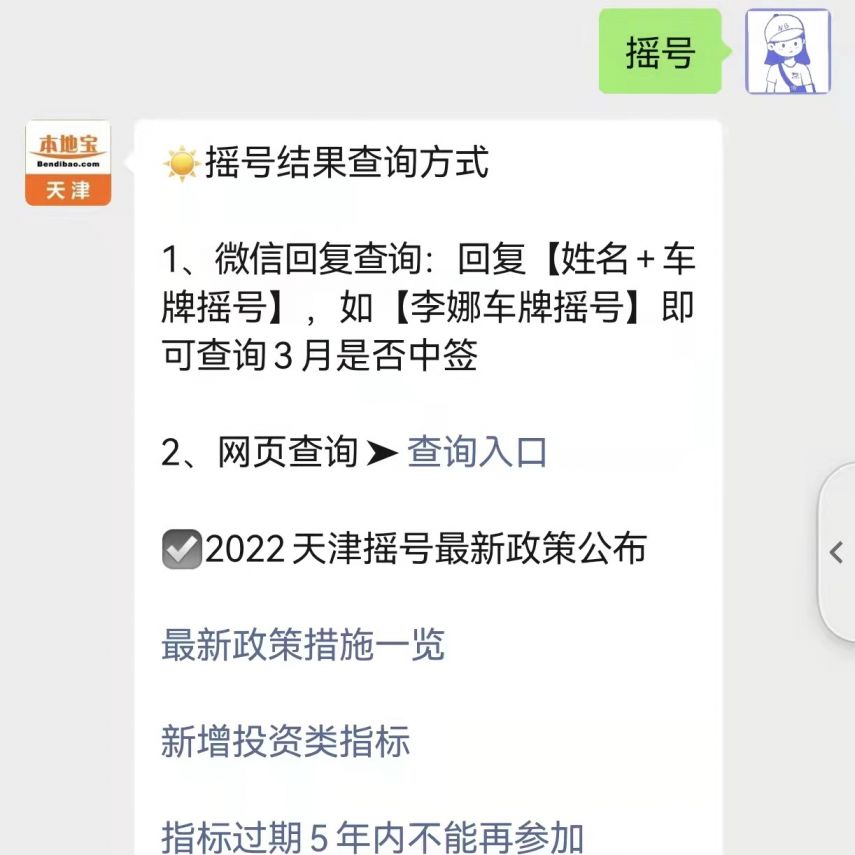Open the 最新政策措施一览 link
This screenshot has height=855, width=855.
pos(303,645)
